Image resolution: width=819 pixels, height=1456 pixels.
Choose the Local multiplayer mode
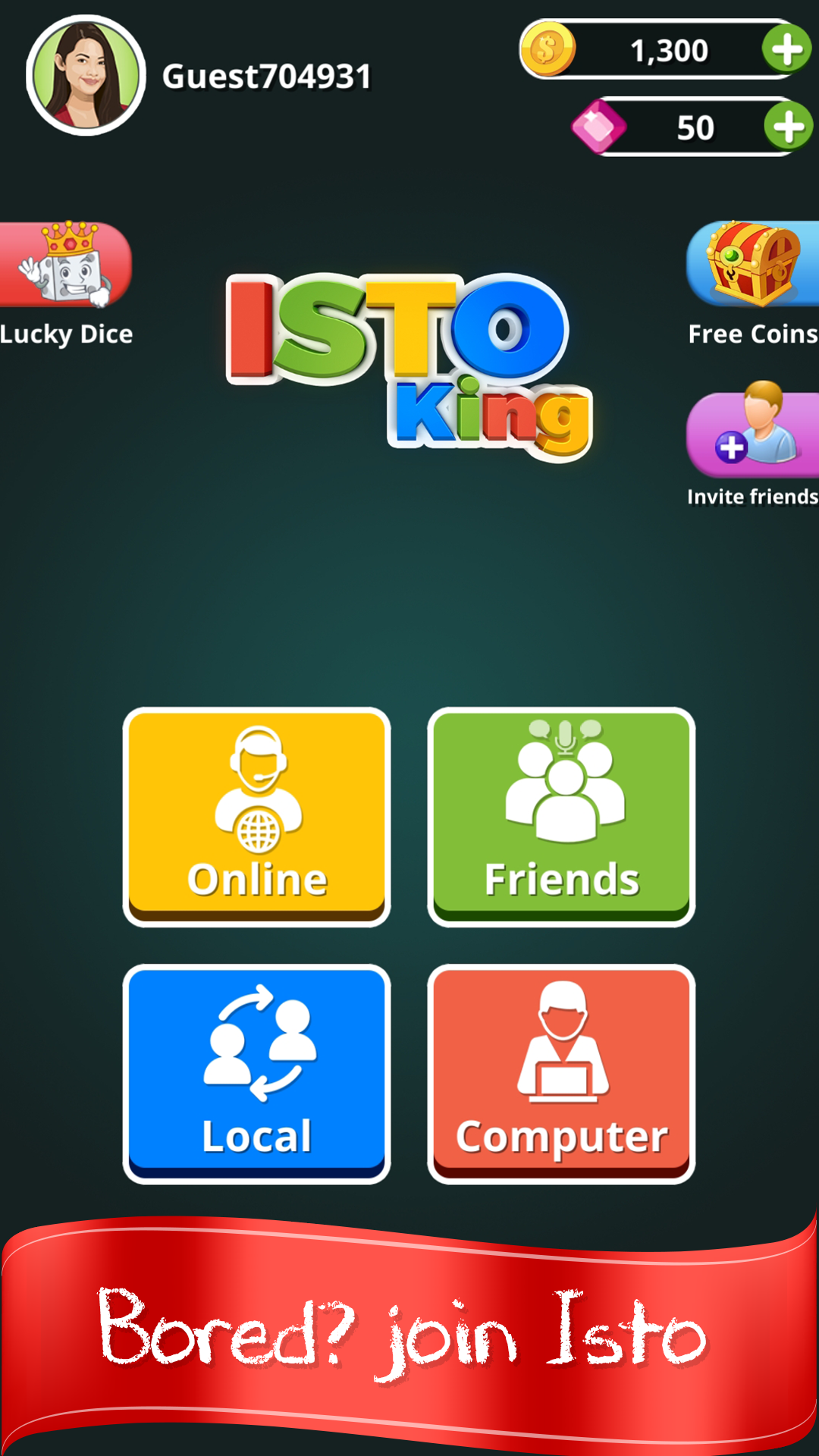[x=257, y=1073]
